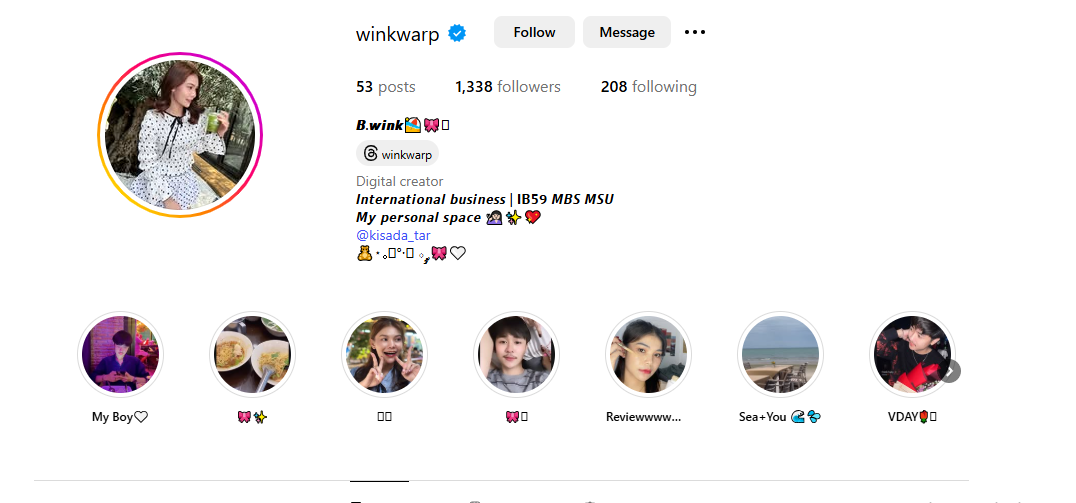Follow the winkwarp account
Image resolution: width=1076 pixels, height=503 pixels.
click(x=534, y=32)
